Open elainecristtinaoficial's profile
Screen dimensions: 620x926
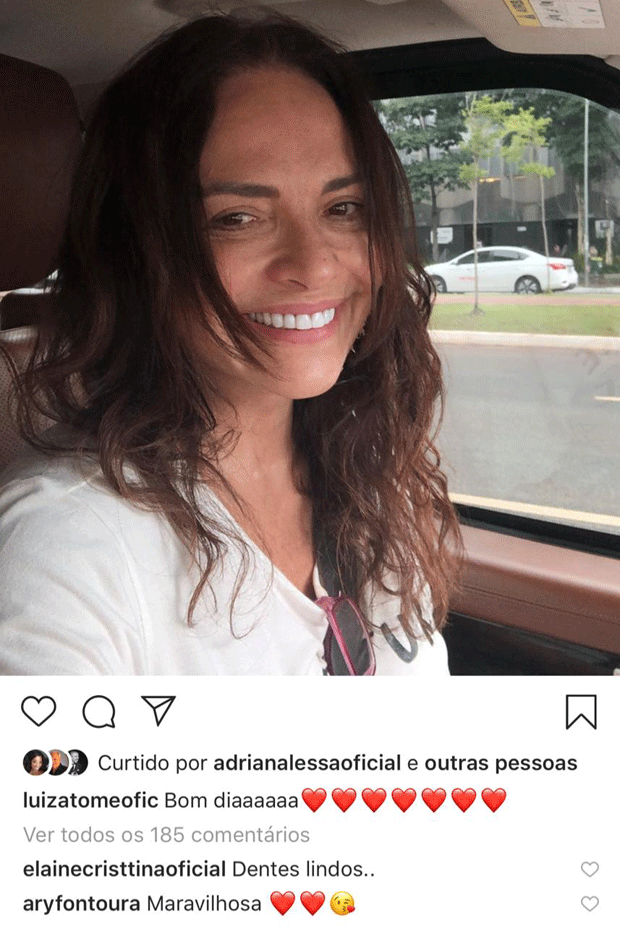point(124,868)
